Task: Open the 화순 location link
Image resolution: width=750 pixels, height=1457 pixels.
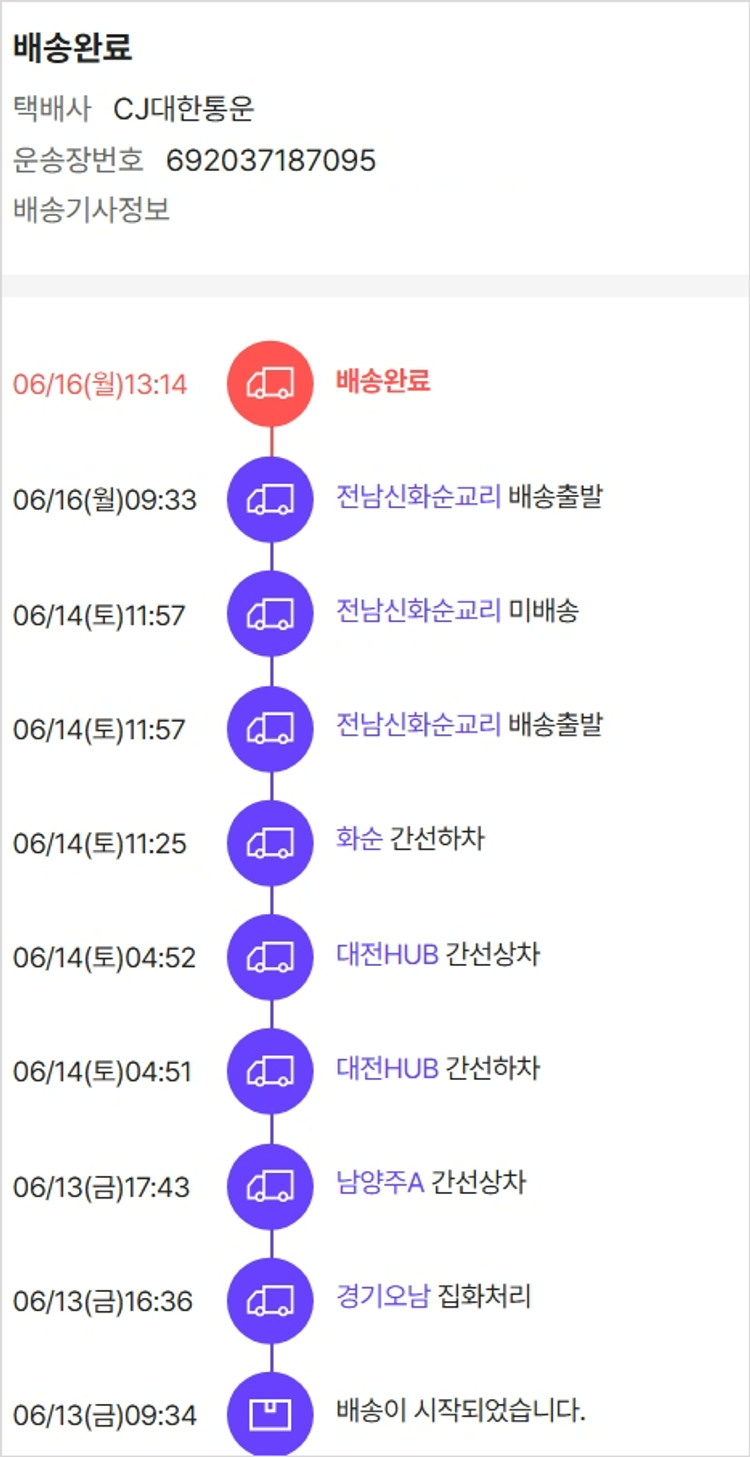Action: 359,839
